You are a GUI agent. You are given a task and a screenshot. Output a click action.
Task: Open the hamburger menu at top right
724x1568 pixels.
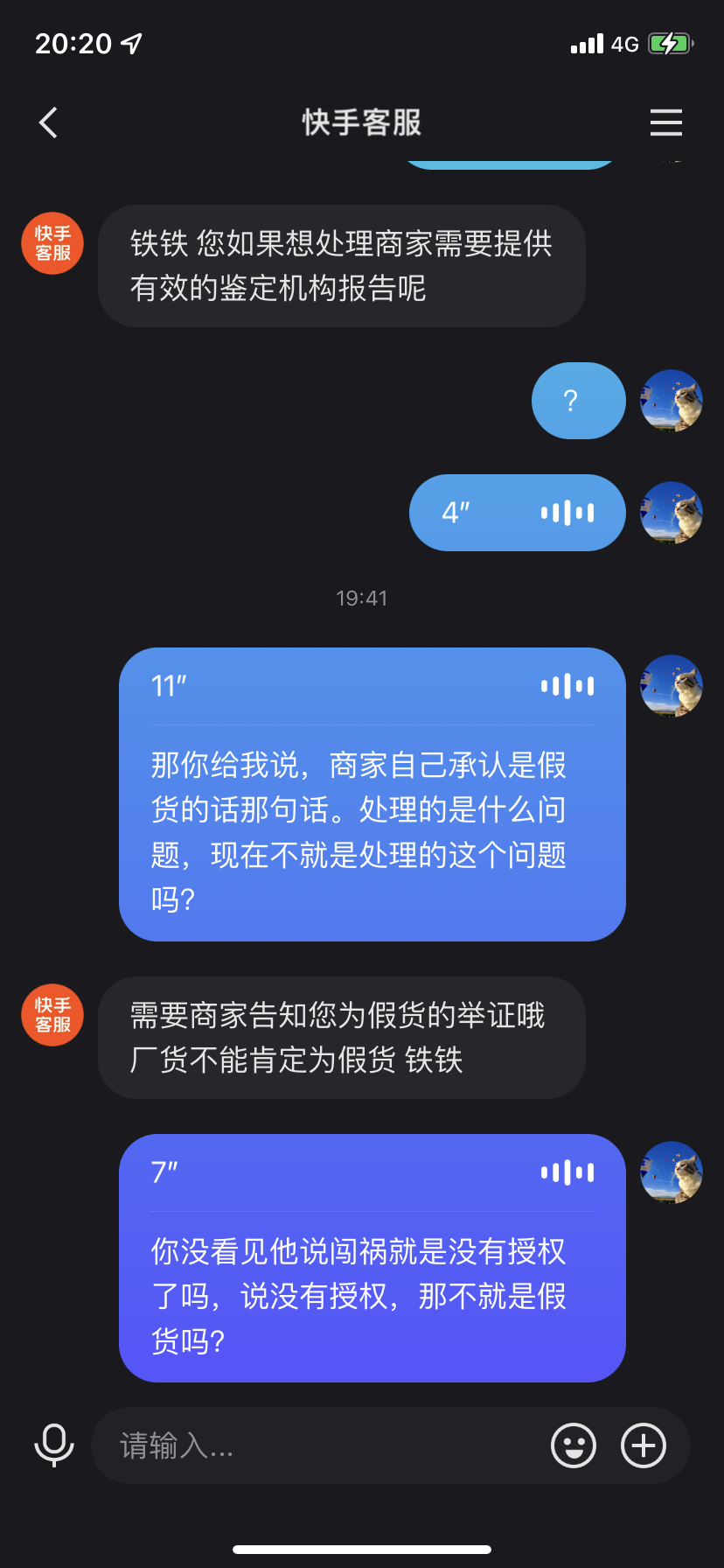[665, 122]
